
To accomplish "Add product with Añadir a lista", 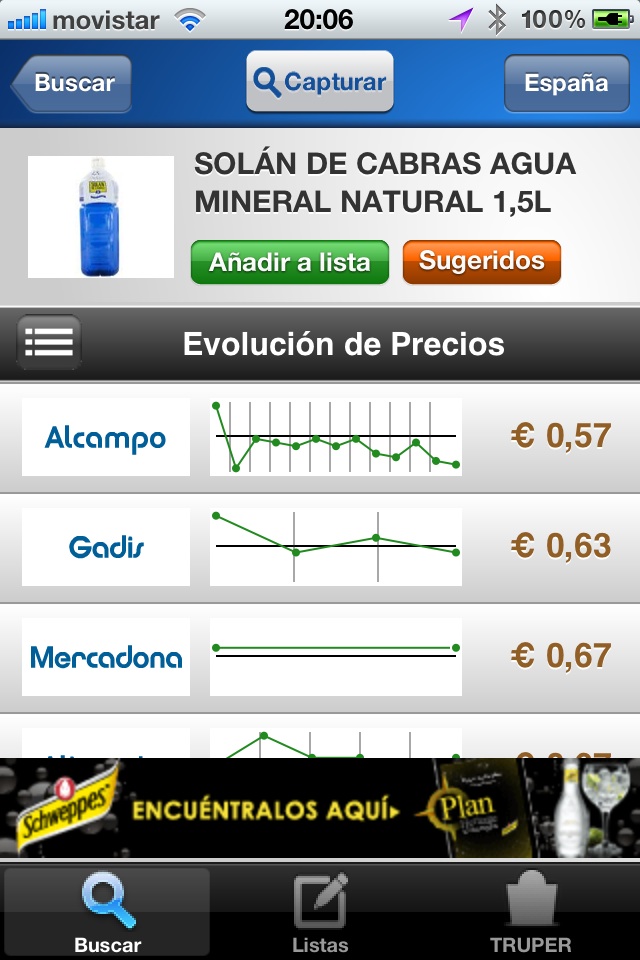I will click(290, 263).
